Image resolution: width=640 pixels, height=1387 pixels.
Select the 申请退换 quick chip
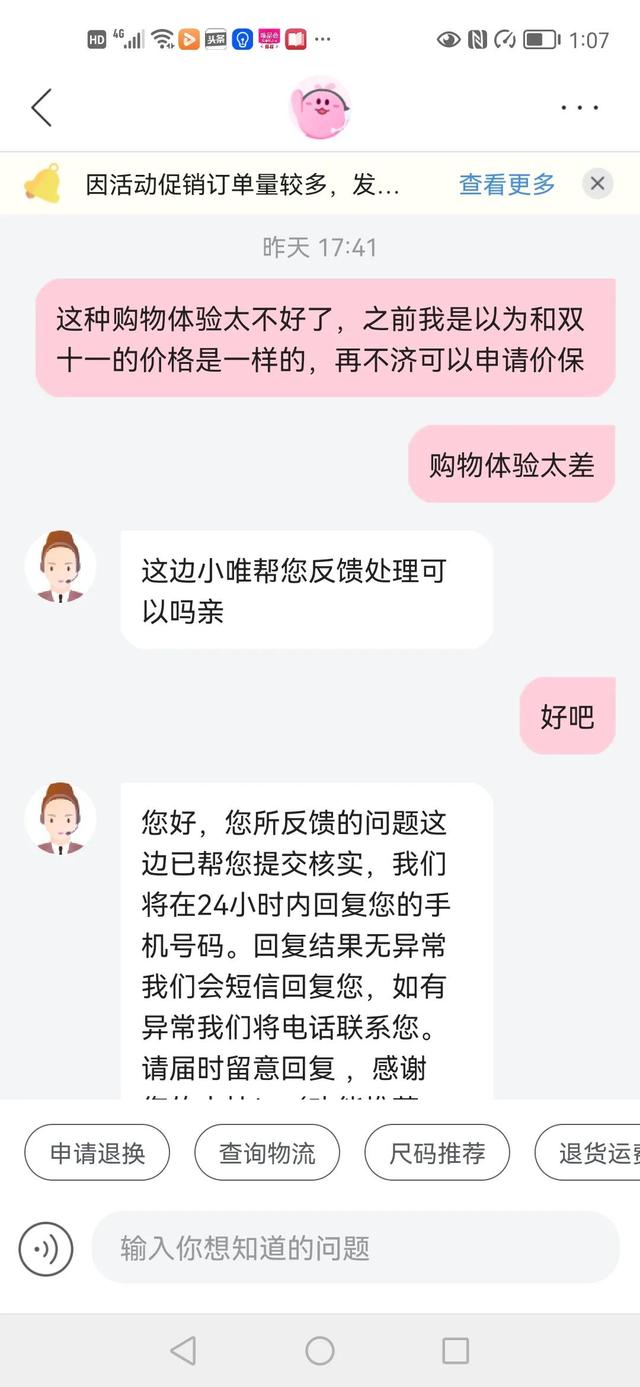pyautogui.click(x=97, y=1153)
